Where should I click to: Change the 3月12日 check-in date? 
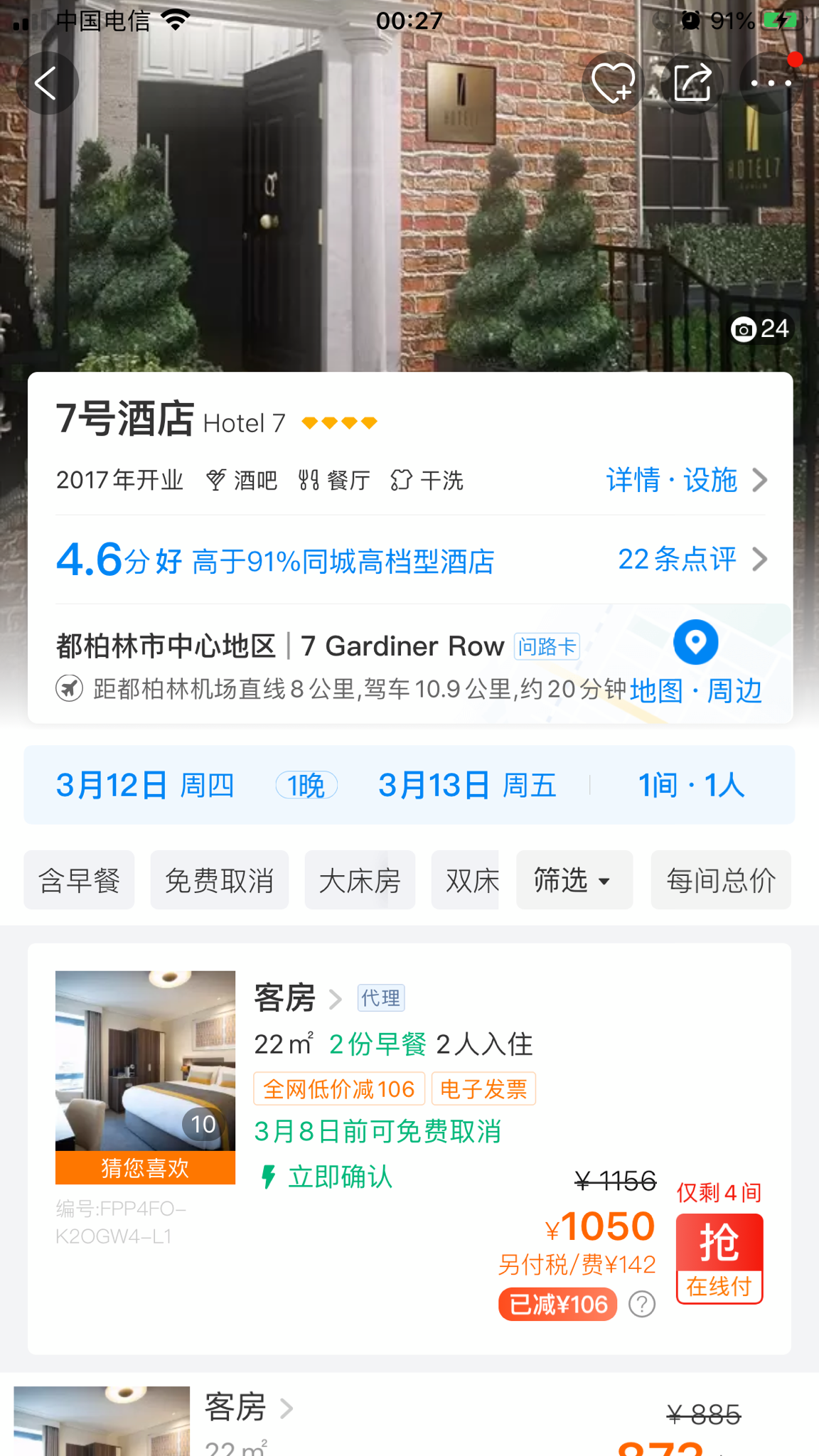point(145,786)
